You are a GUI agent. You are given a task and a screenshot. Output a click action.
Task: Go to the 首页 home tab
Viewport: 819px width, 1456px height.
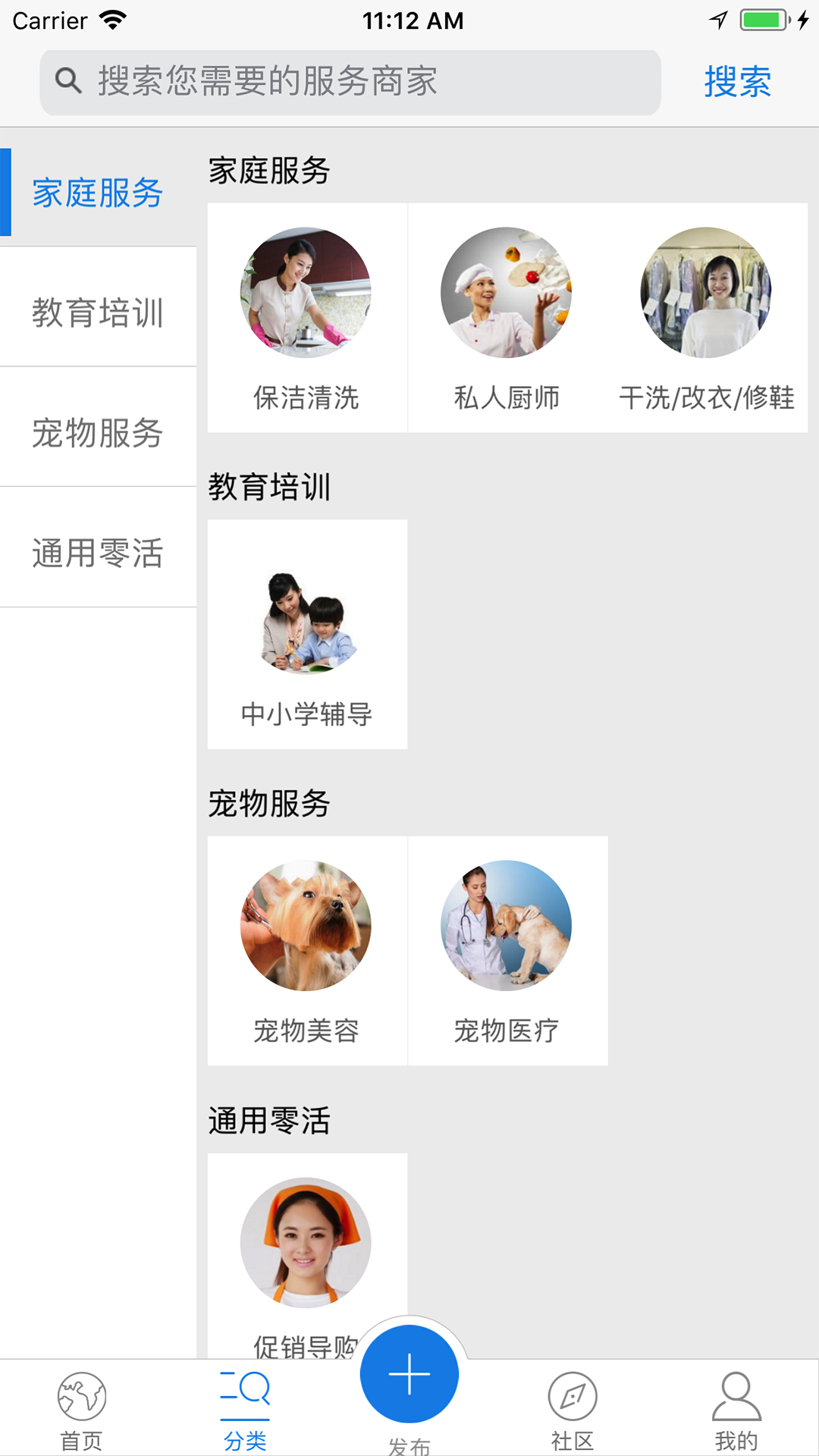82,1410
